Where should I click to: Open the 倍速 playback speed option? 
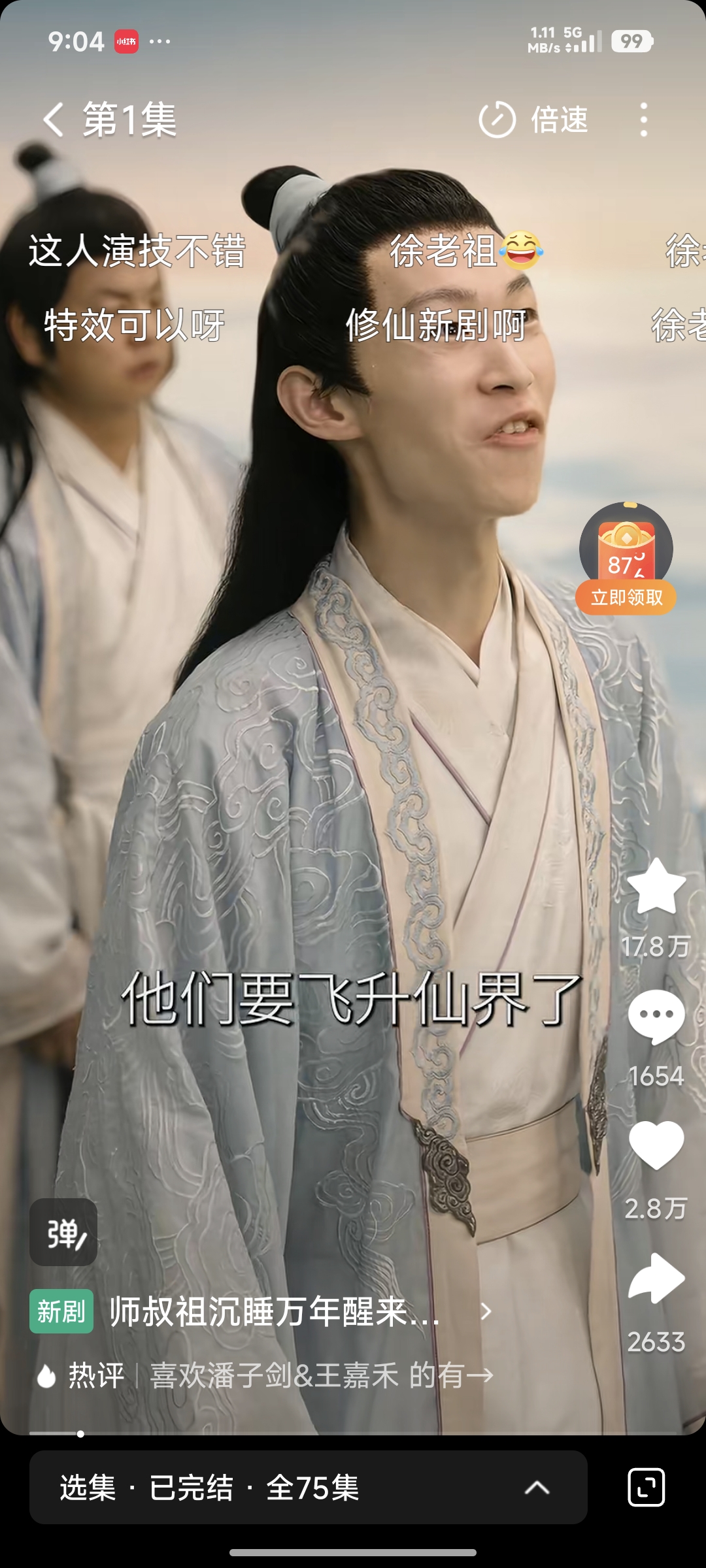[535, 120]
